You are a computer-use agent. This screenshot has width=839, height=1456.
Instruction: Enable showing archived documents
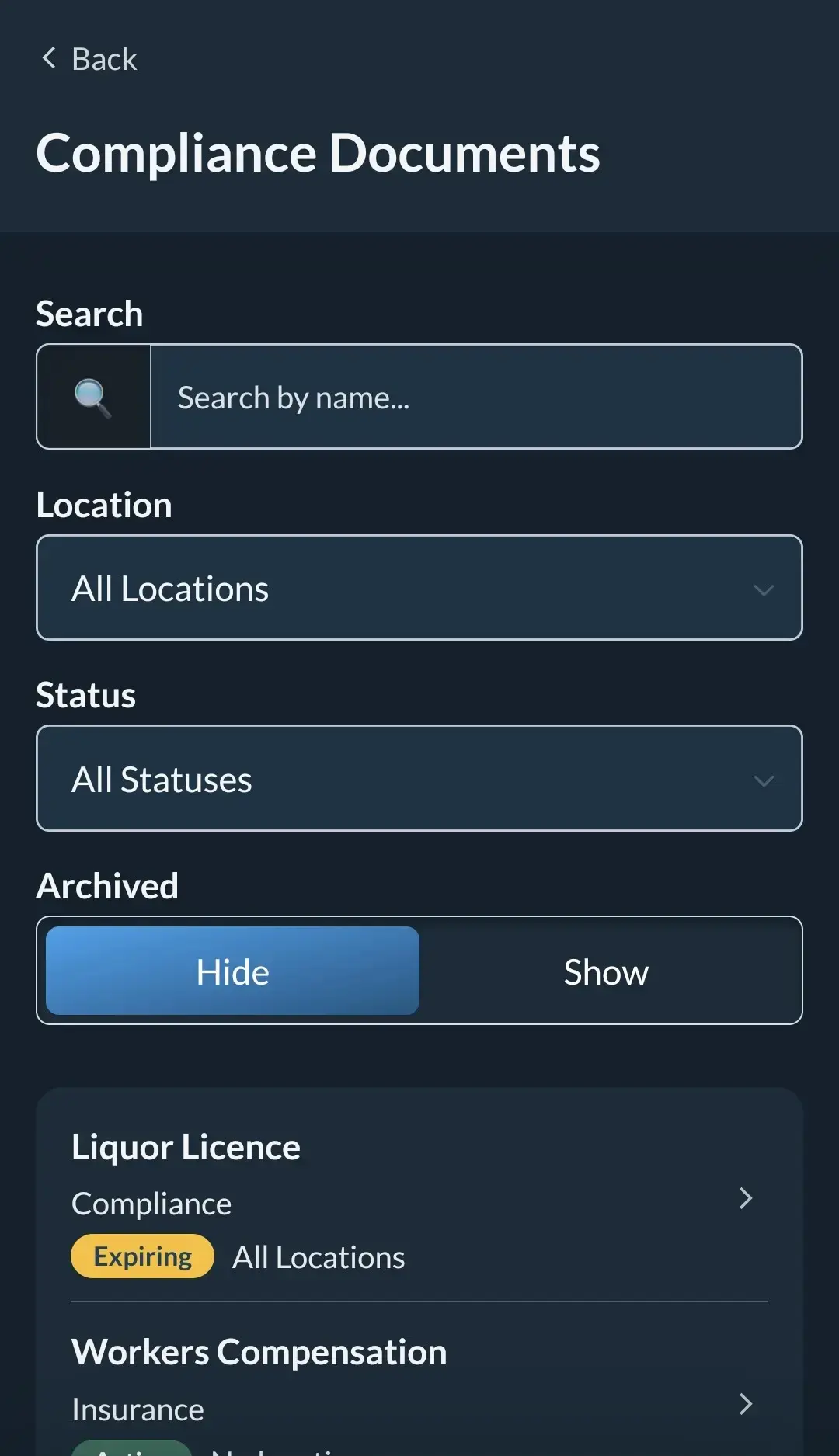(x=606, y=971)
